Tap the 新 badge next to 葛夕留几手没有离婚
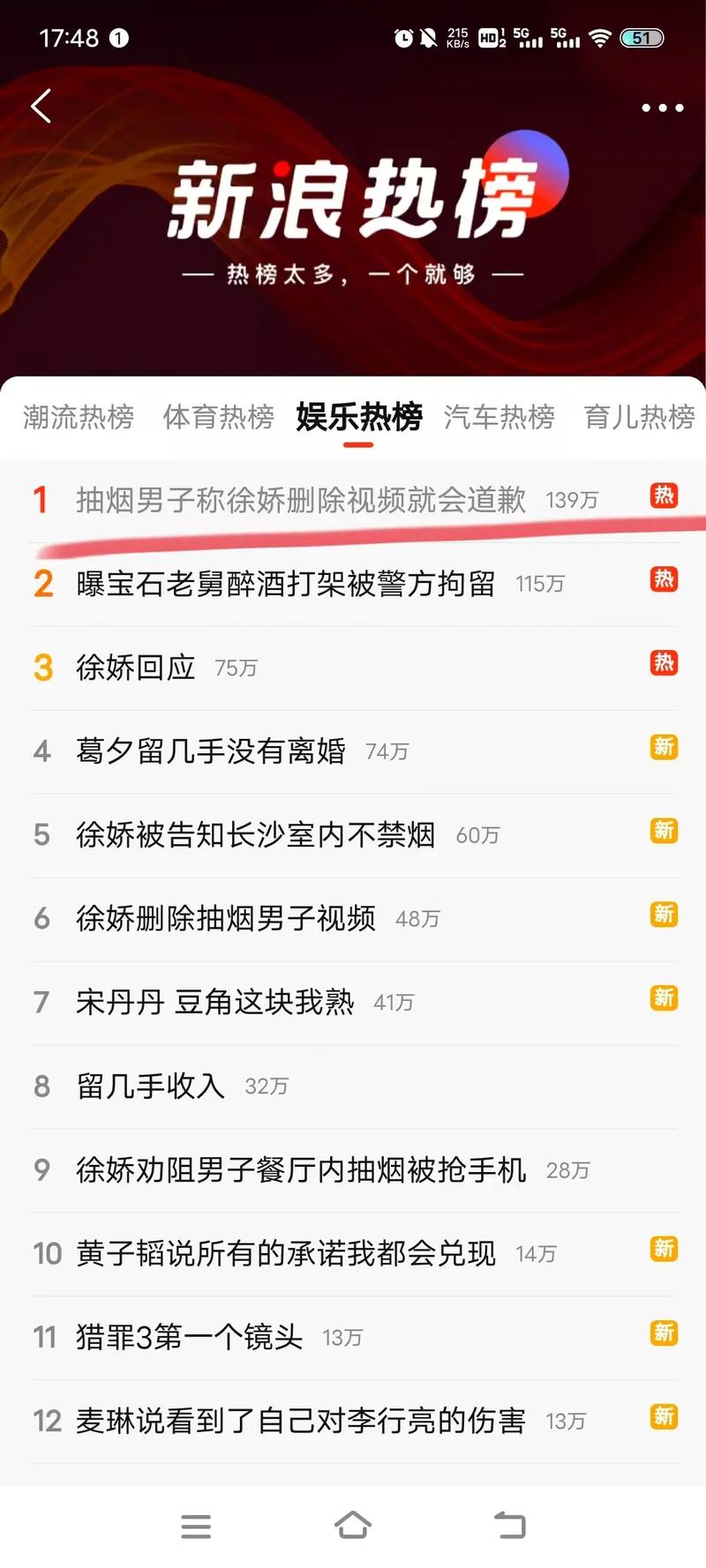The height and width of the screenshot is (1568, 706). (x=665, y=746)
